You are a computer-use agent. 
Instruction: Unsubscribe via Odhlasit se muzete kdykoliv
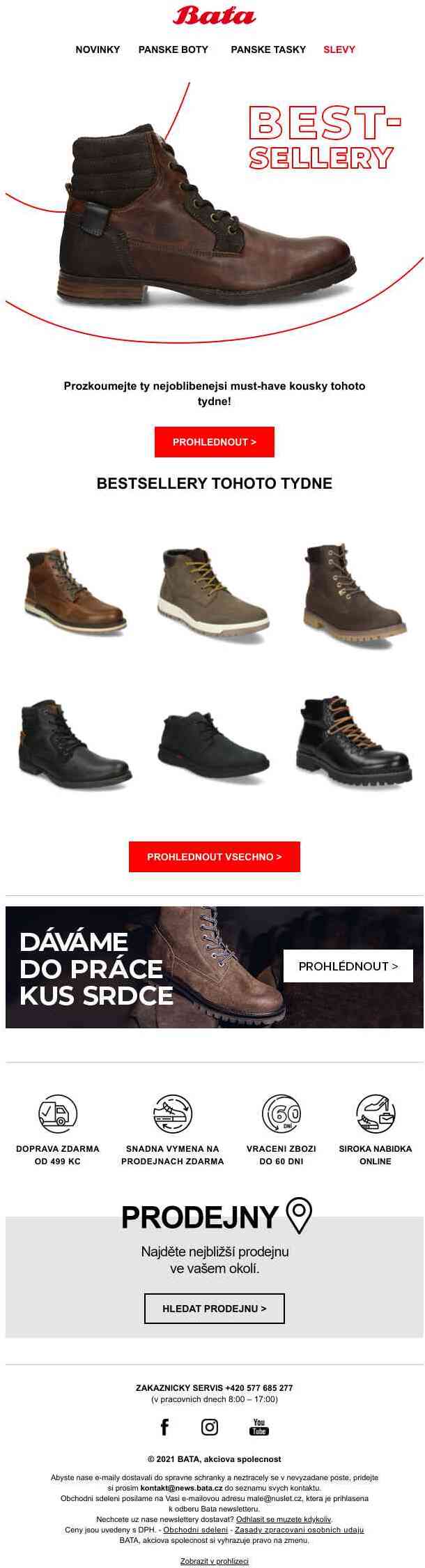(x=284, y=1519)
